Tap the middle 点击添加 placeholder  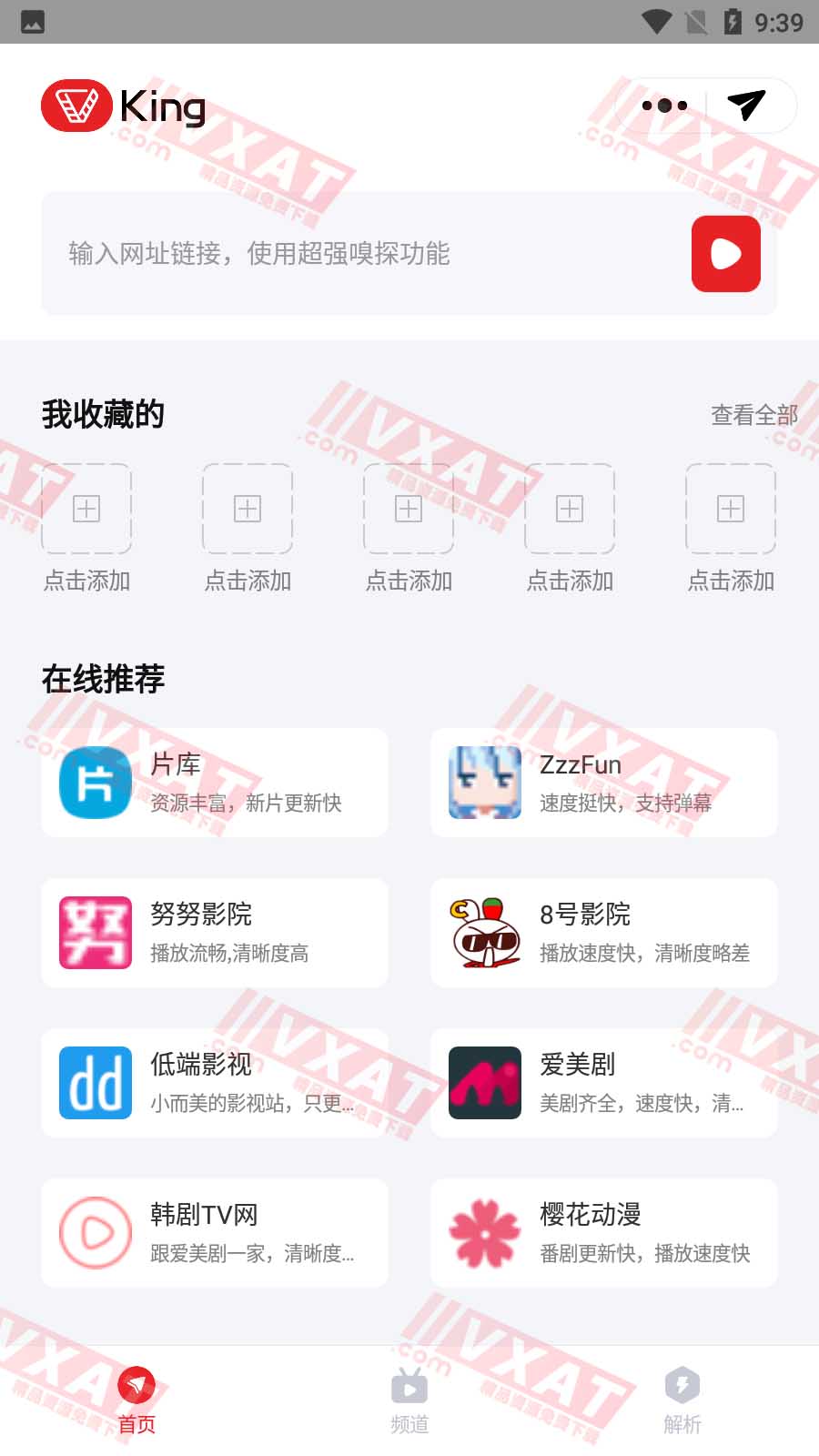tap(409, 510)
